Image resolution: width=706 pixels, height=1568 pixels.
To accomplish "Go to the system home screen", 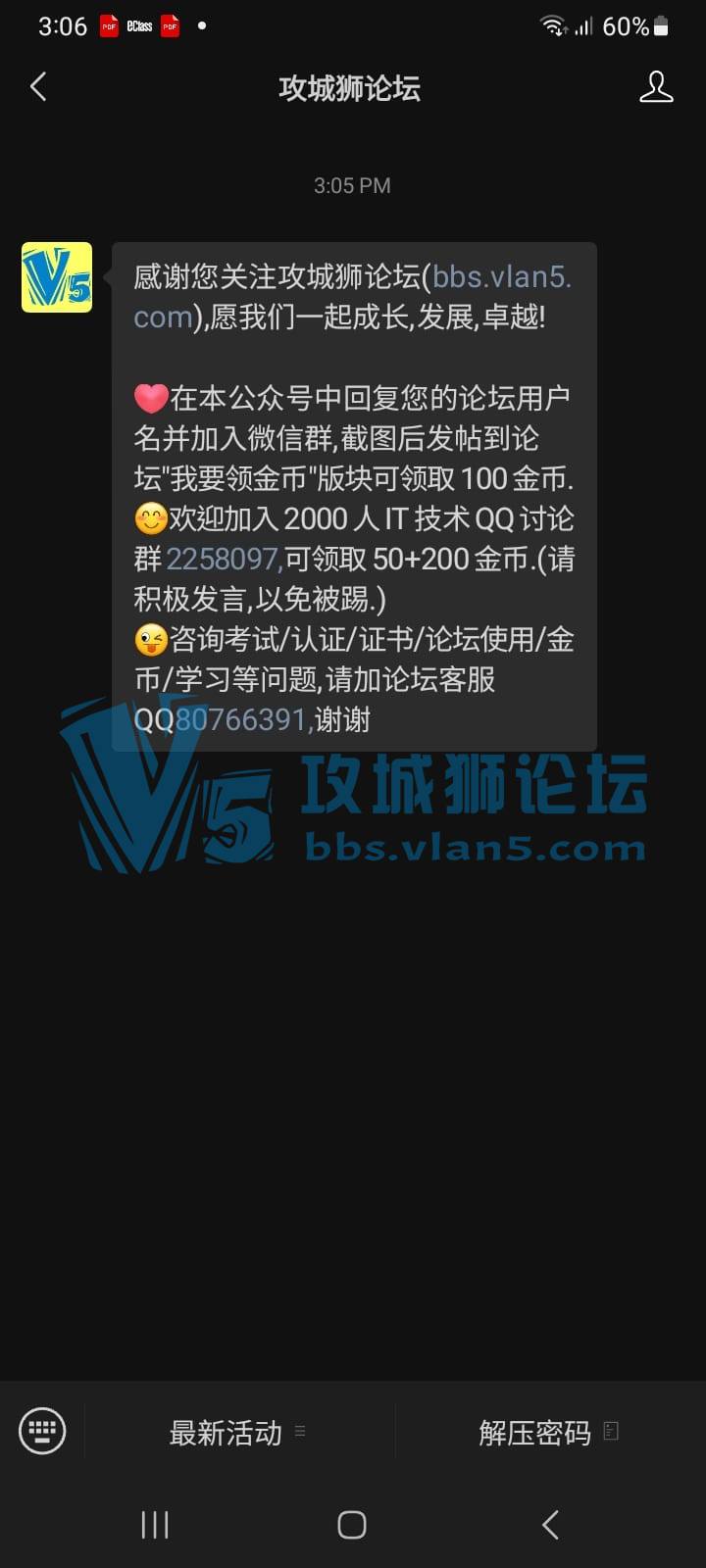I will [x=352, y=1525].
